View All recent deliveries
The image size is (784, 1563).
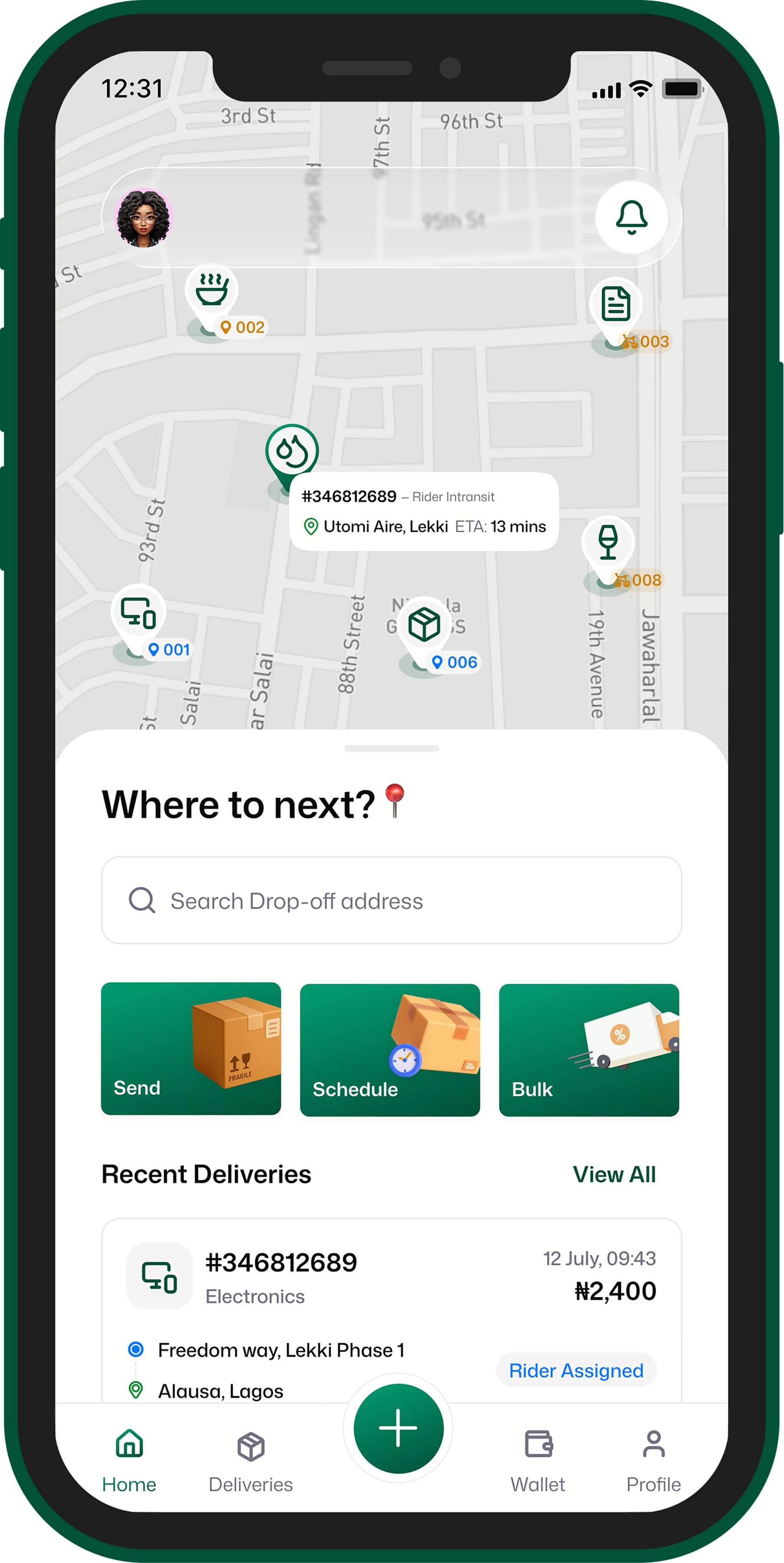click(614, 1175)
